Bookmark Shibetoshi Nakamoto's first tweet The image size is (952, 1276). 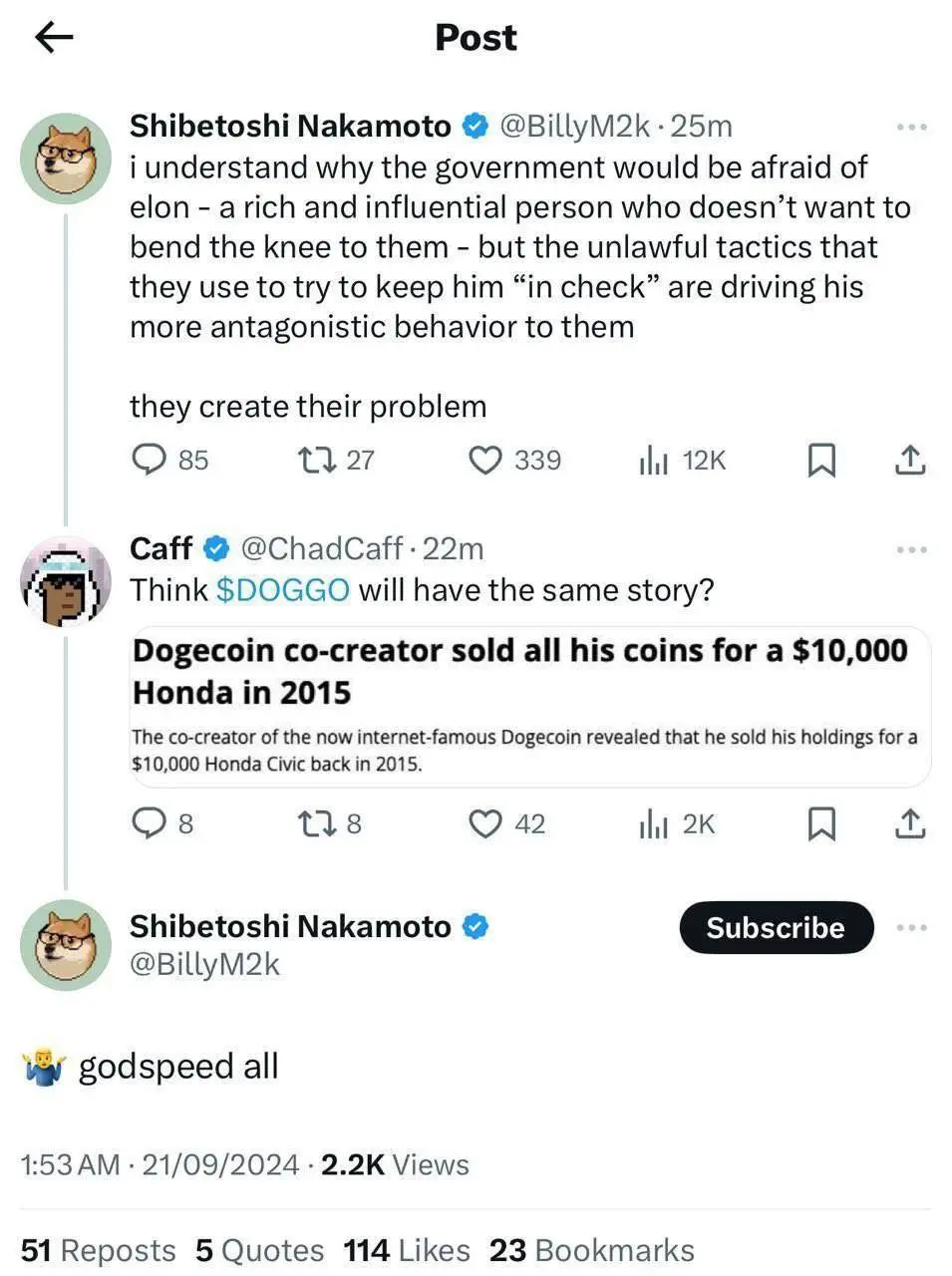point(820,460)
